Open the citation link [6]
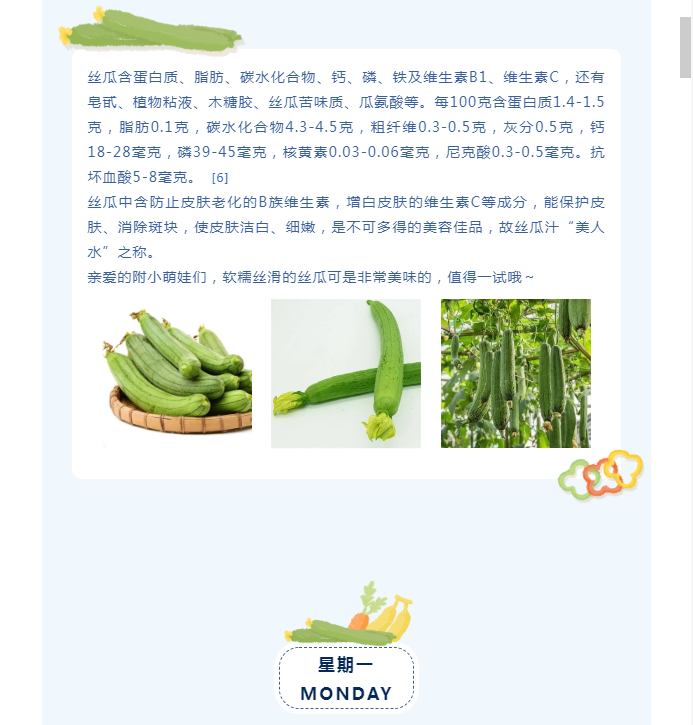The image size is (693, 725). [x=220, y=178]
